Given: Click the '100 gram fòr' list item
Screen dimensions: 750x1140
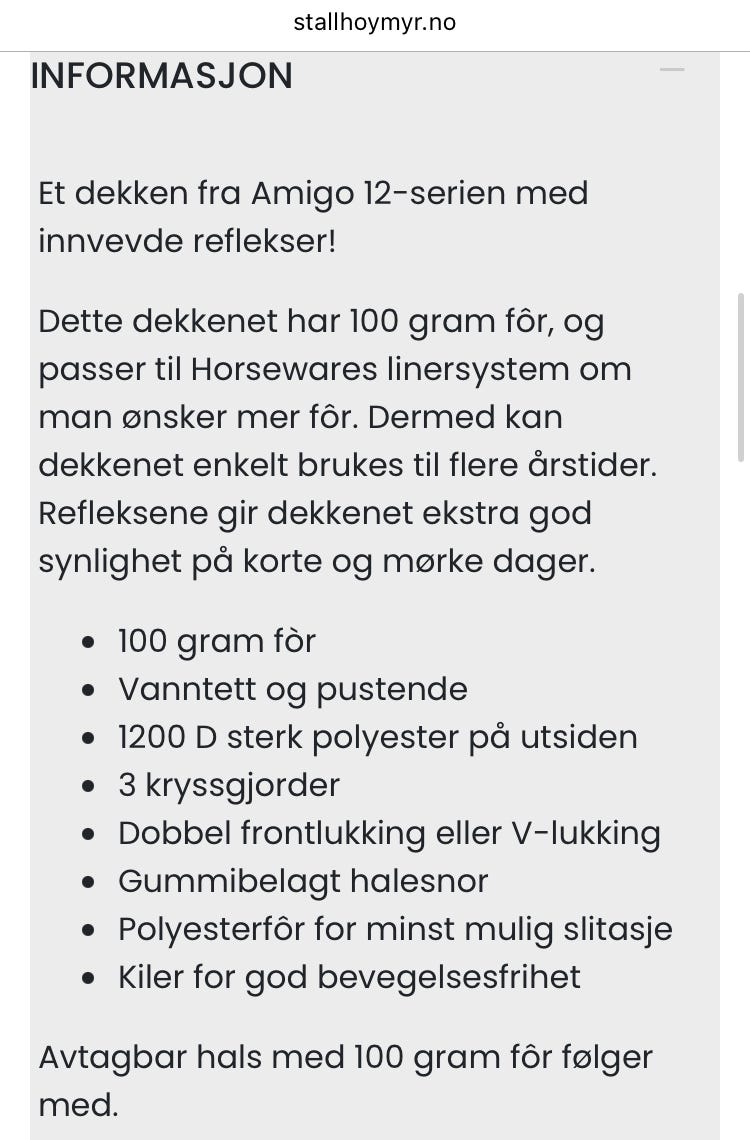Looking at the screenshot, I should pyautogui.click(x=216, y=641).
